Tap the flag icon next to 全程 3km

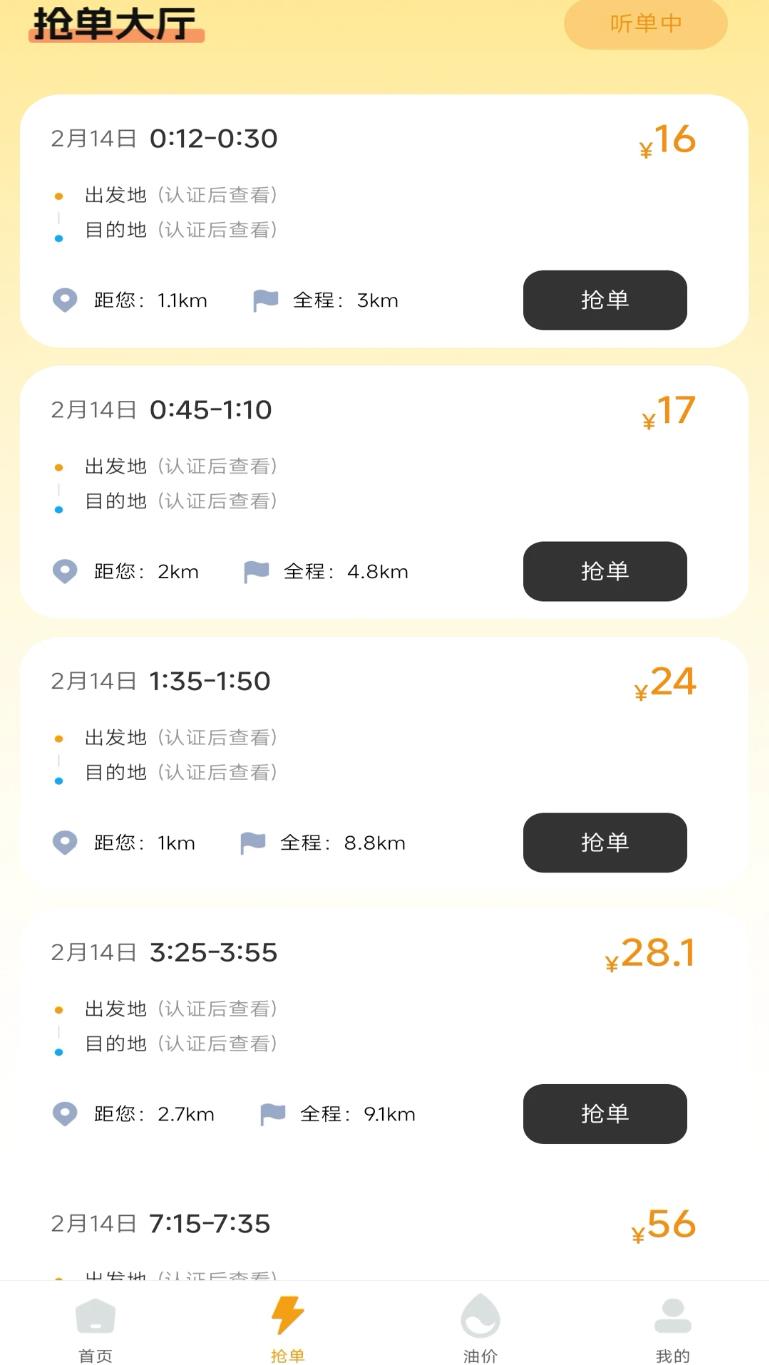point(265,300)
